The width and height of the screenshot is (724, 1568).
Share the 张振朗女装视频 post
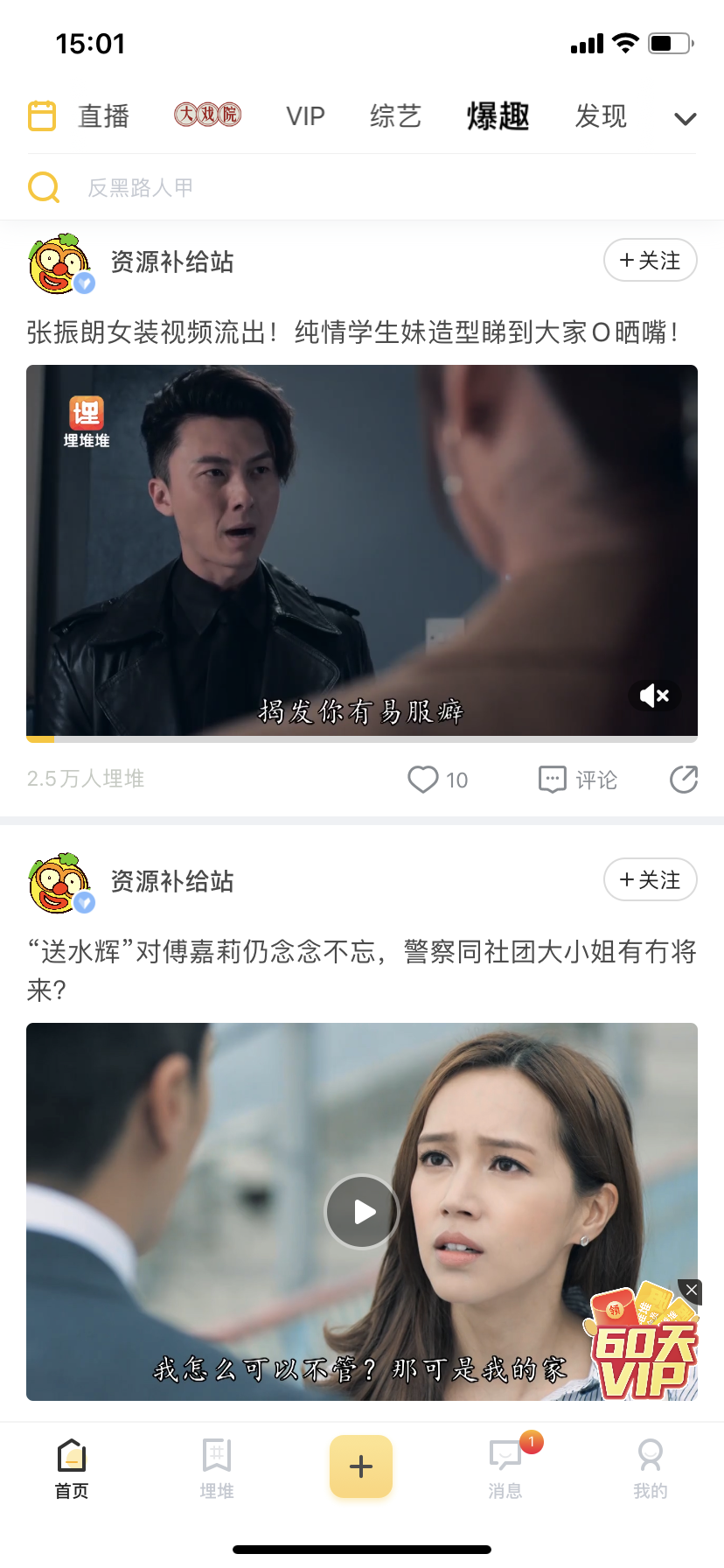[x=683, y=779]
